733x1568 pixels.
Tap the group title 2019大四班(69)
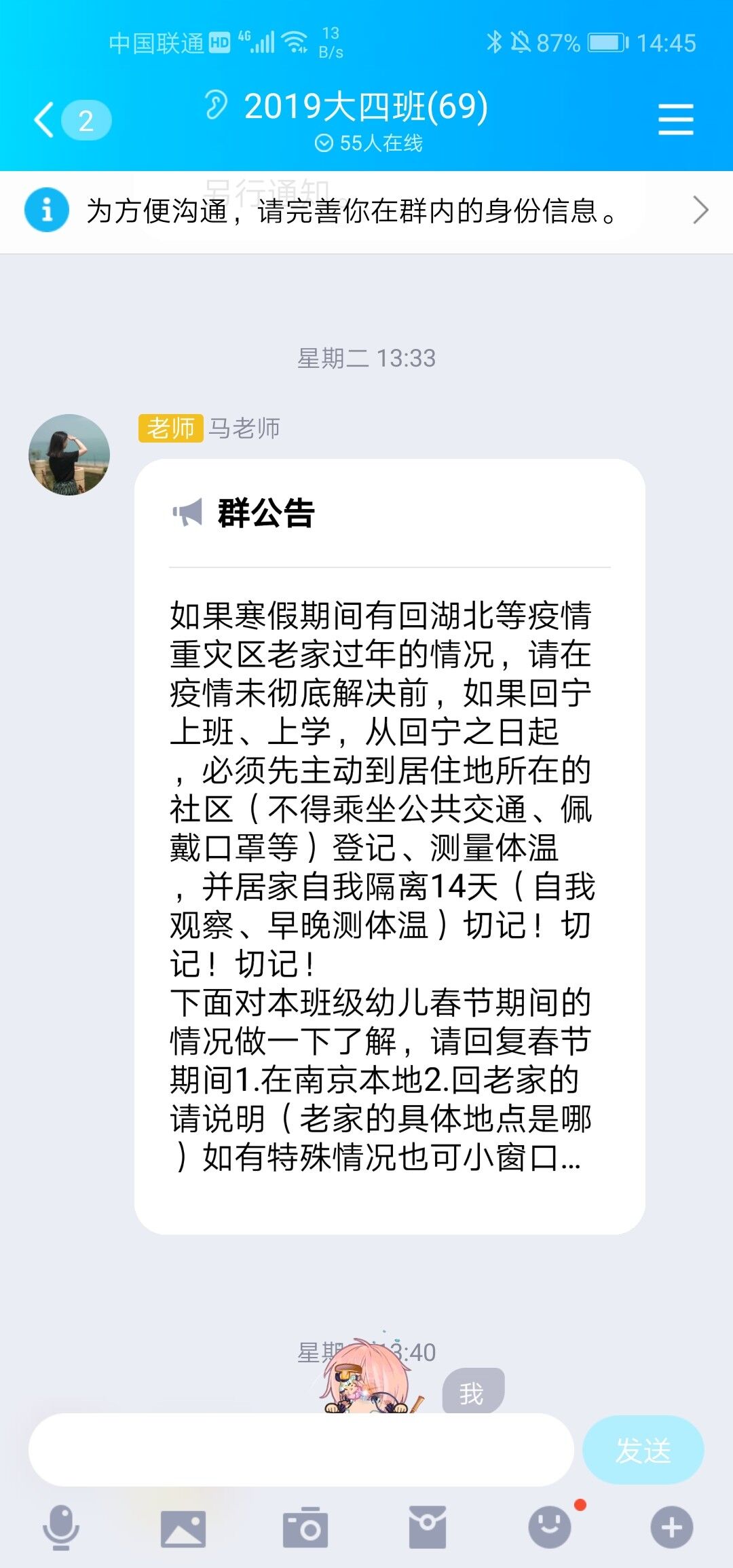(x=365, y=107)
